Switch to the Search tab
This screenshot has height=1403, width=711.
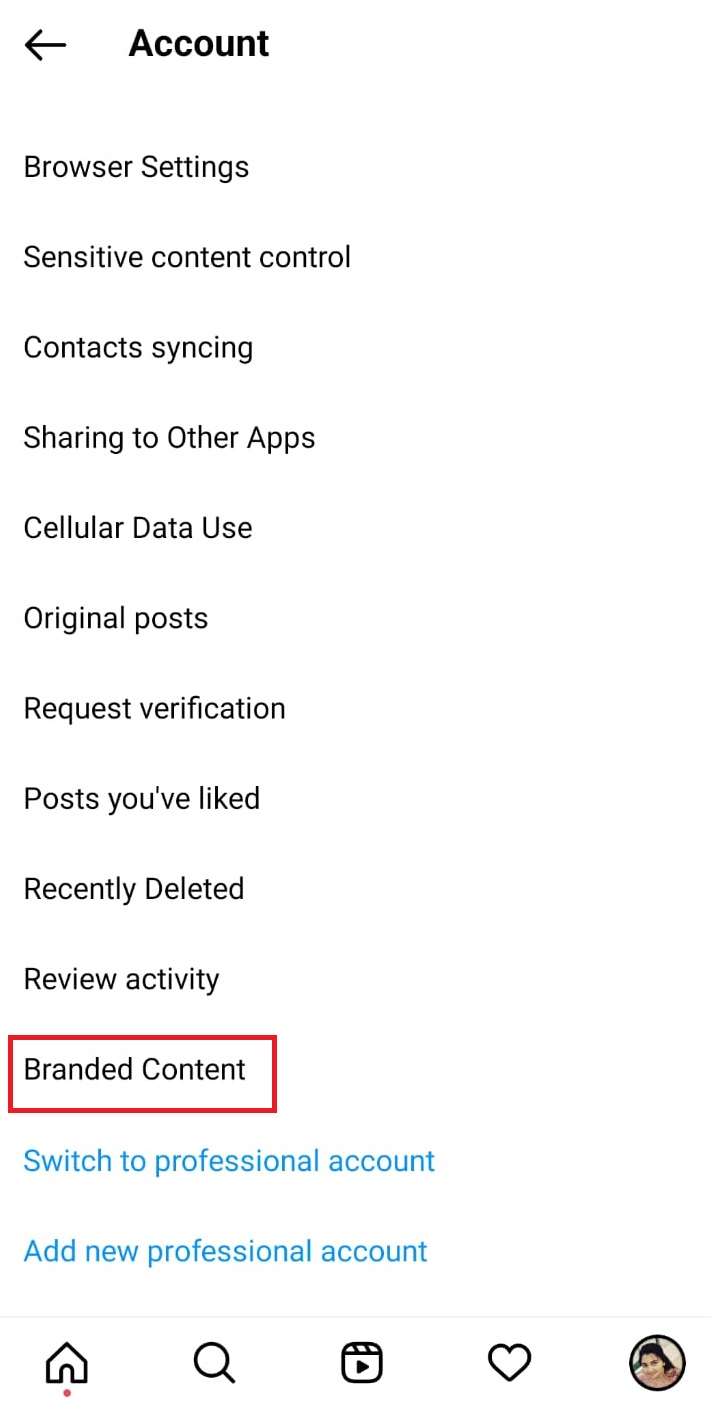[x=214, y=1361]
